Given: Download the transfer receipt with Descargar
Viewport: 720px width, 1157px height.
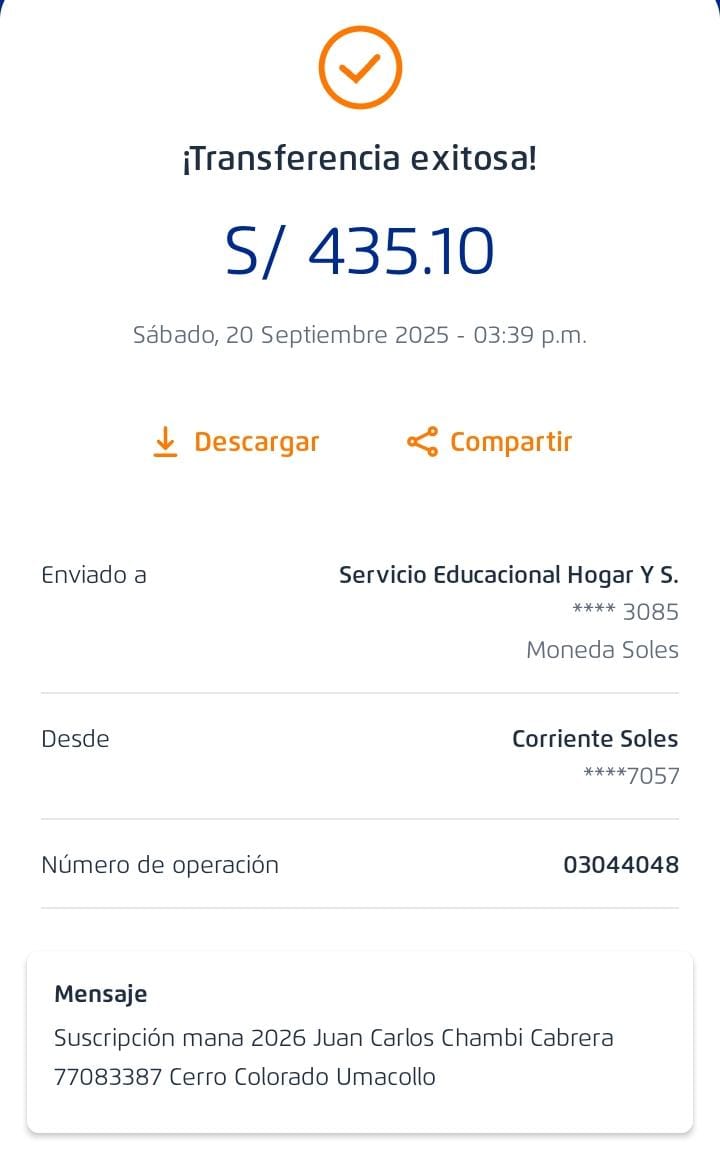Looking at the screenshot, I should (x=236, y=442).
